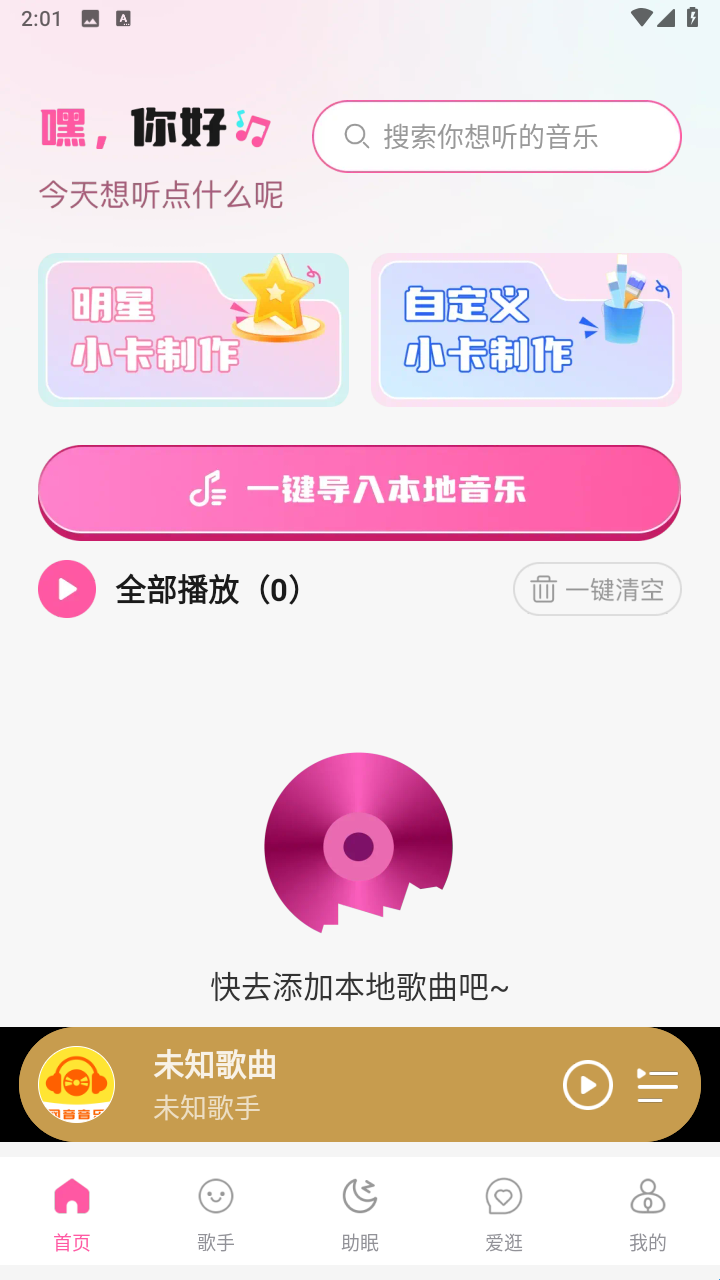This screenshot has width=720, height=1280.
Task: Switch to the 爱逛 tab
Action: pyautogui.click(x=504, y=1214)
